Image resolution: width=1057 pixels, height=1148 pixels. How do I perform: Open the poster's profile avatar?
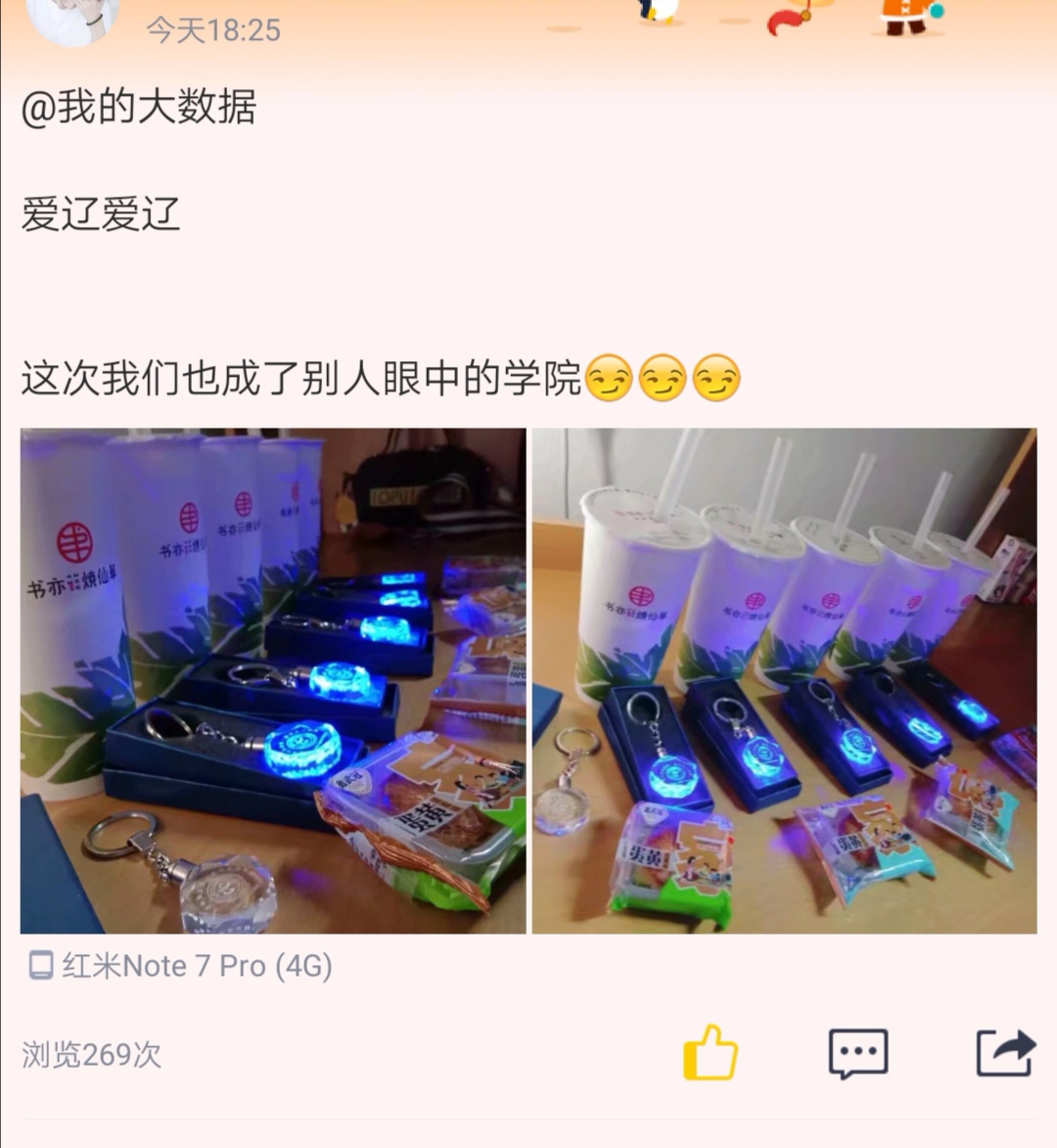72,18
